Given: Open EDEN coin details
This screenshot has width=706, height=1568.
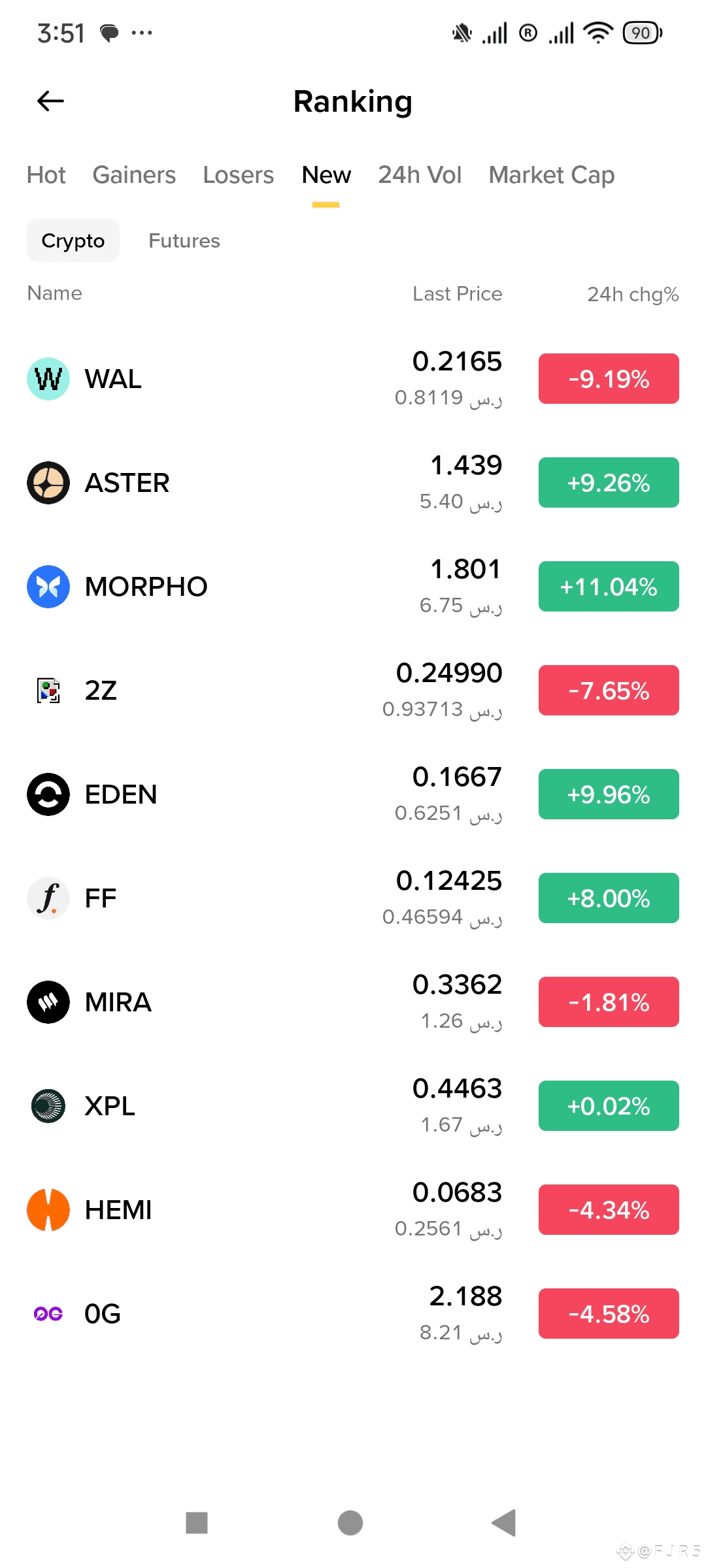Looking at the screenshot, I should coord(121,794).
